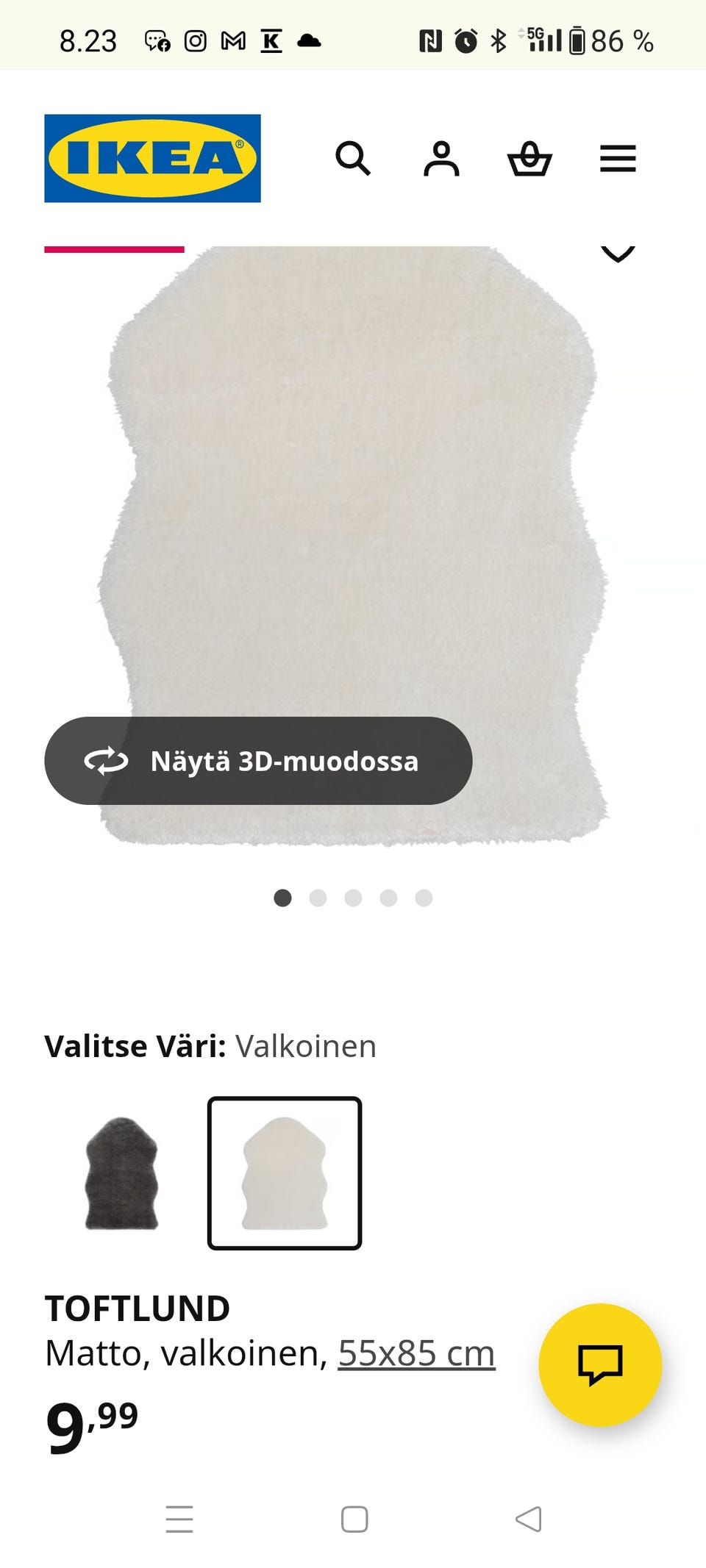Open the search function
The height and width of the screenshot is (1568, 706).
click(355, 159)
